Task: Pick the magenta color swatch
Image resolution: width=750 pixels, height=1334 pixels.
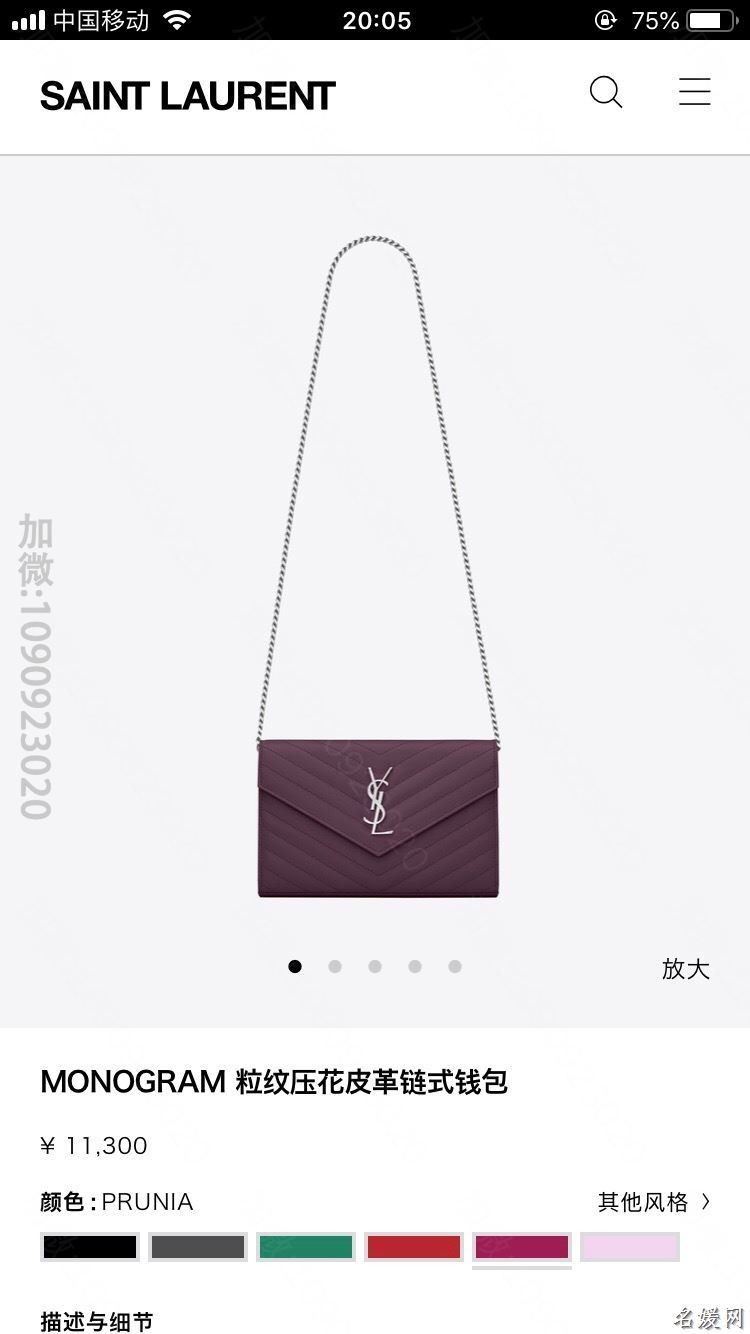Action: tap(521, 1247)
